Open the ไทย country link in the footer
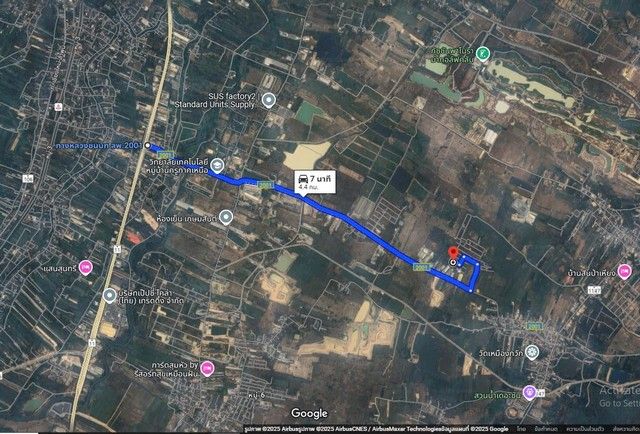The width and height of the screenshot is (640, 434). click(521, 428)
